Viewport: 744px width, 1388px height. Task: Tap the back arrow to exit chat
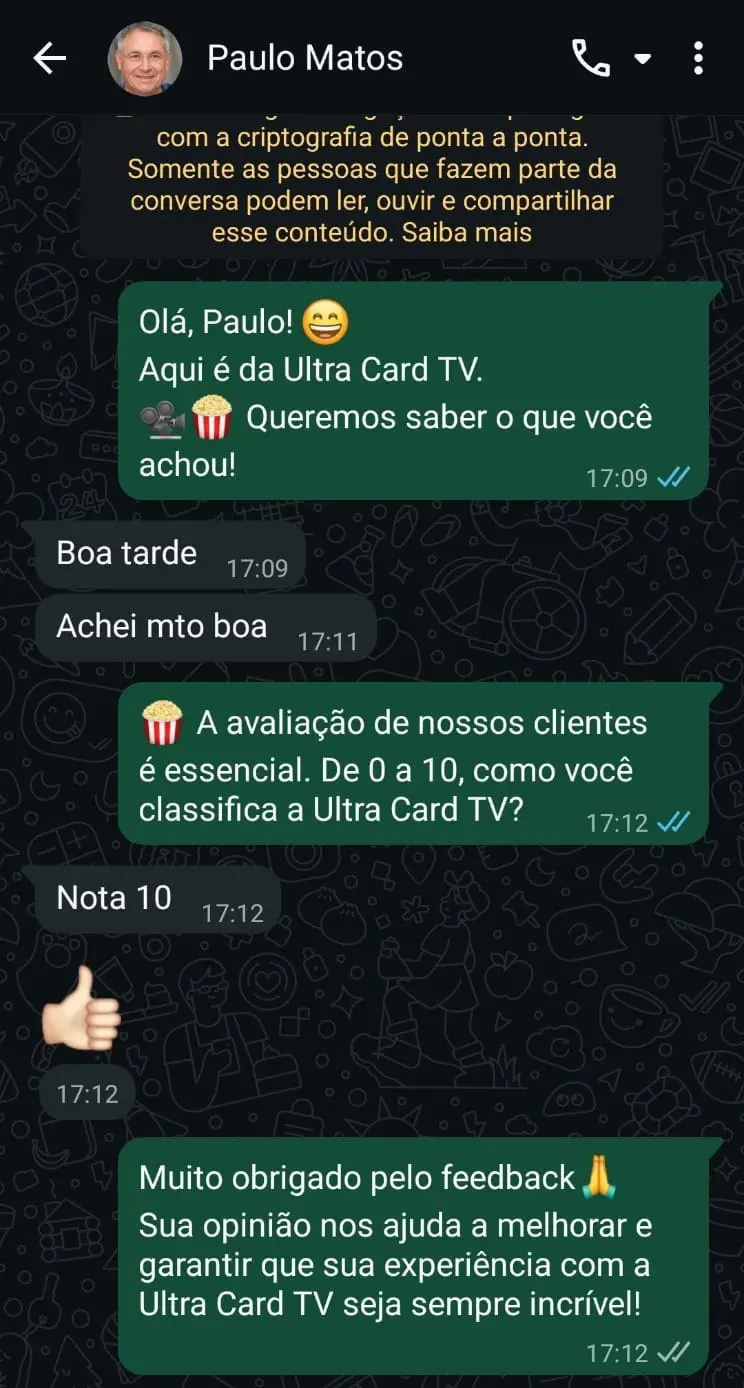tap(49, 57)
